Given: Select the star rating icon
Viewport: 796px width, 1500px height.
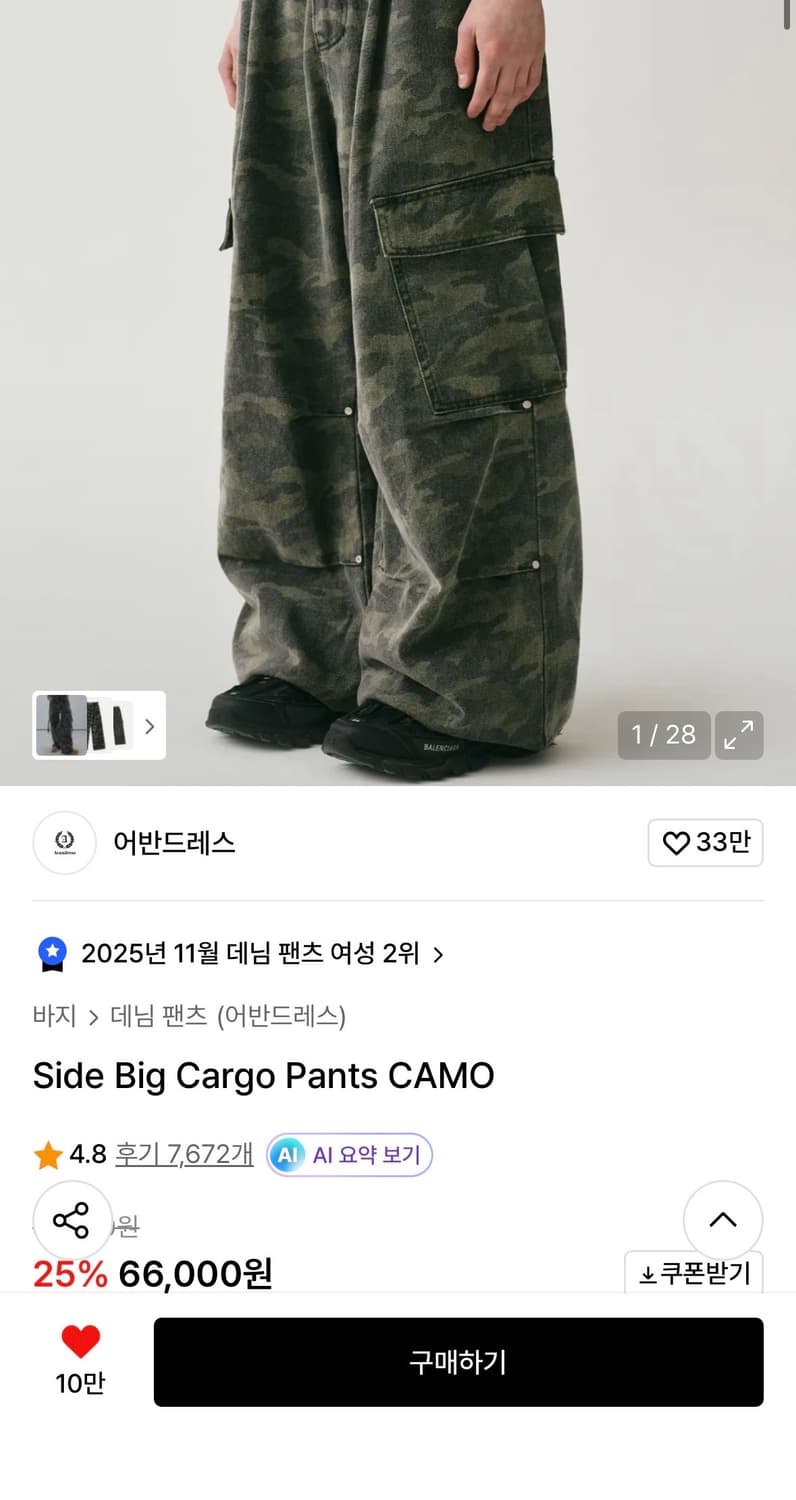Looking at the screenshot, I should tap(46, 1154).
